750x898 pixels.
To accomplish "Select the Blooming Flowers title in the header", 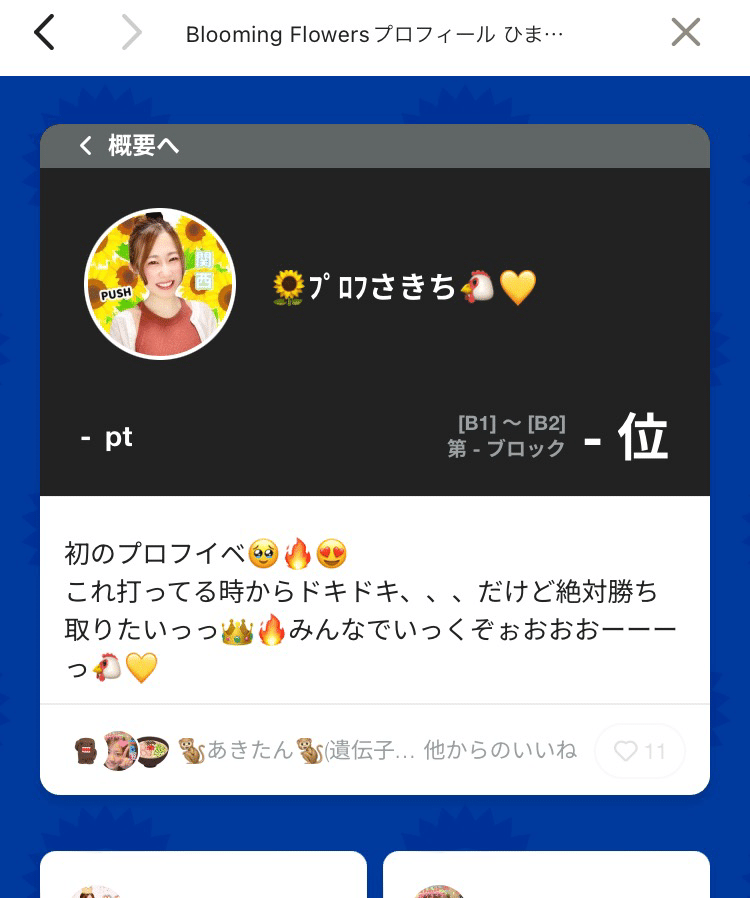I will click(x=375, y=34).
